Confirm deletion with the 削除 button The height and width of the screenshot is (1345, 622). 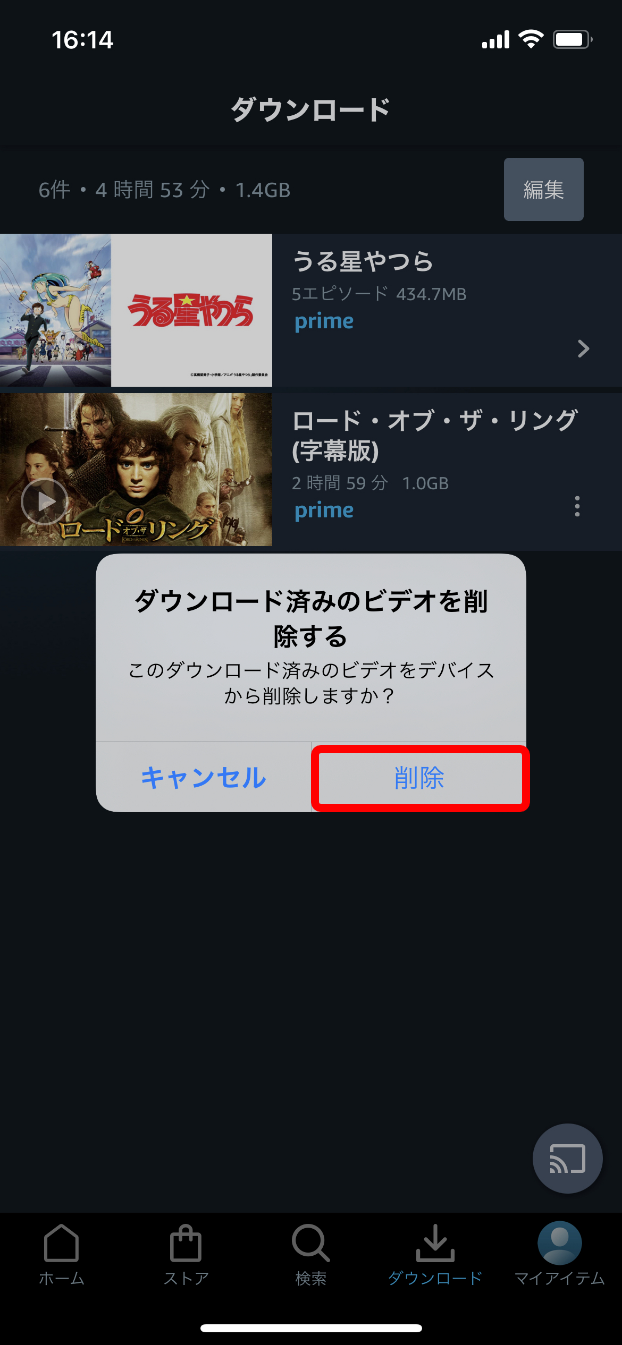[419, 777]
